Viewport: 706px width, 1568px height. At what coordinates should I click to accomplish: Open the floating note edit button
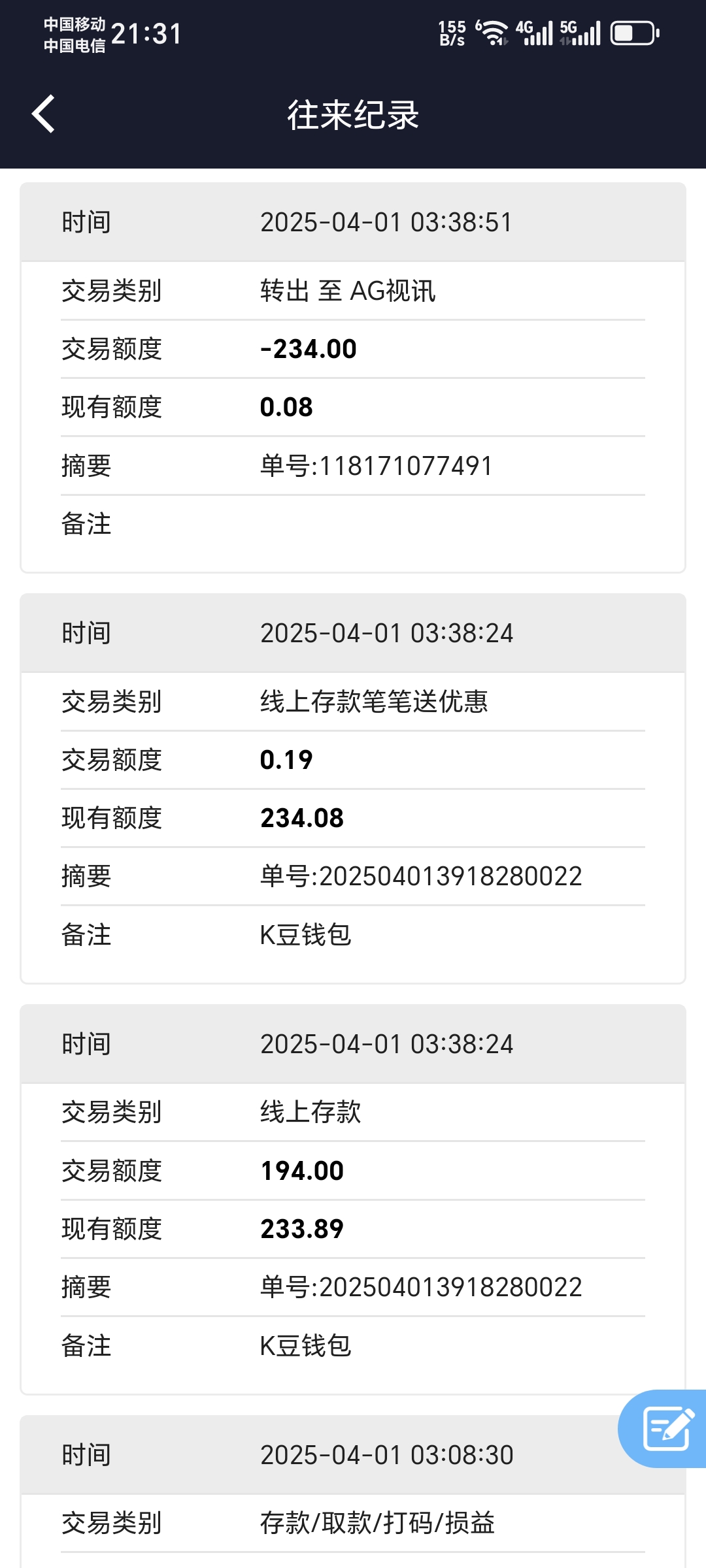pyautogui.click(x=666, y=1428)
